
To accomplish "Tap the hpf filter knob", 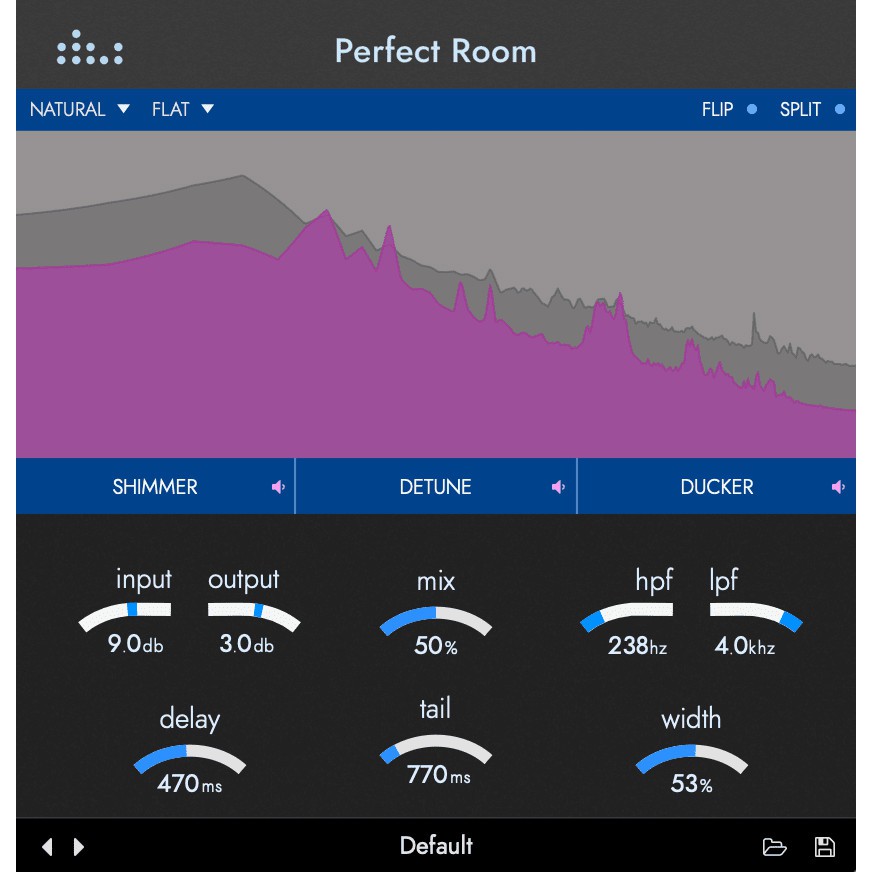I will click(626, 616).
